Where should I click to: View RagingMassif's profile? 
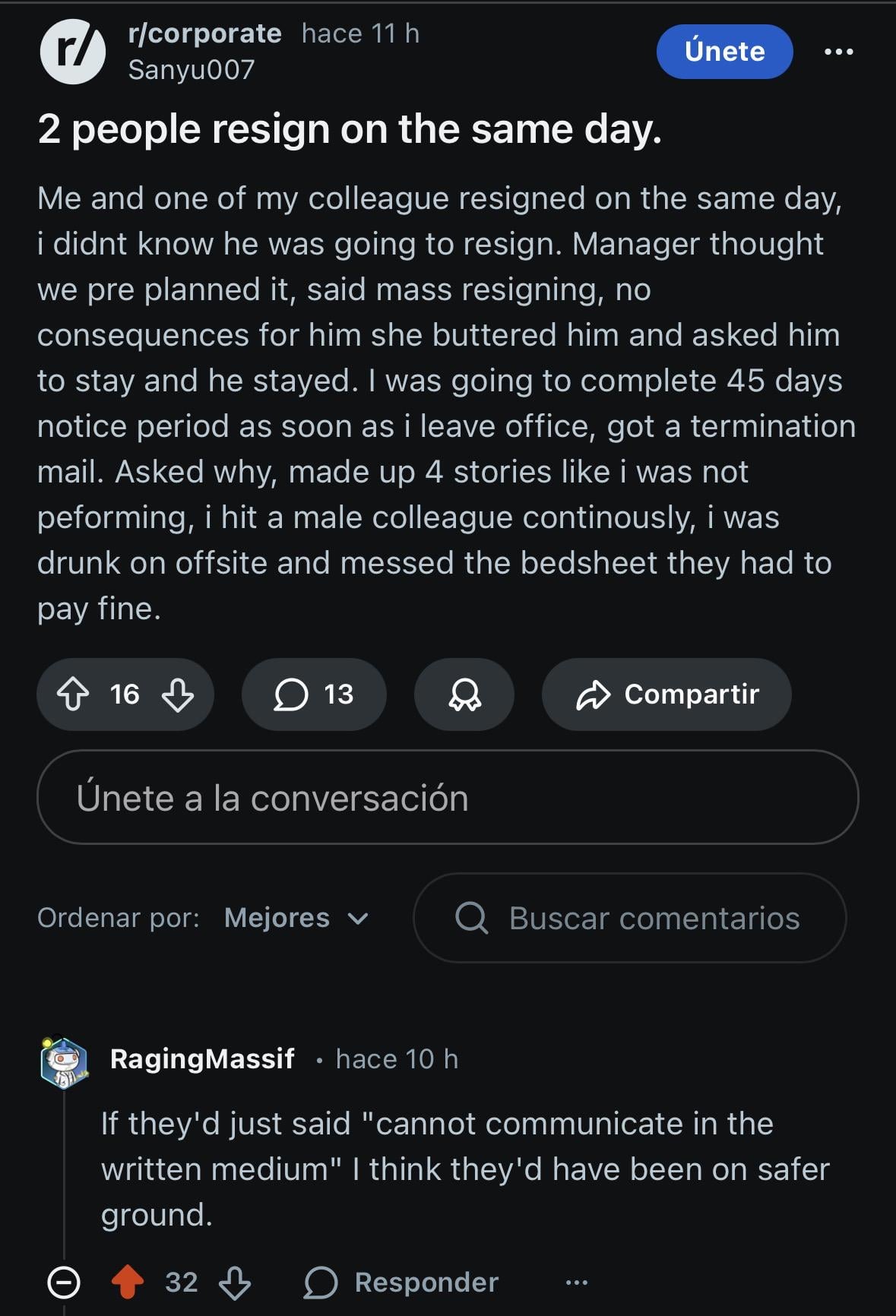[x=202, y=1058]
